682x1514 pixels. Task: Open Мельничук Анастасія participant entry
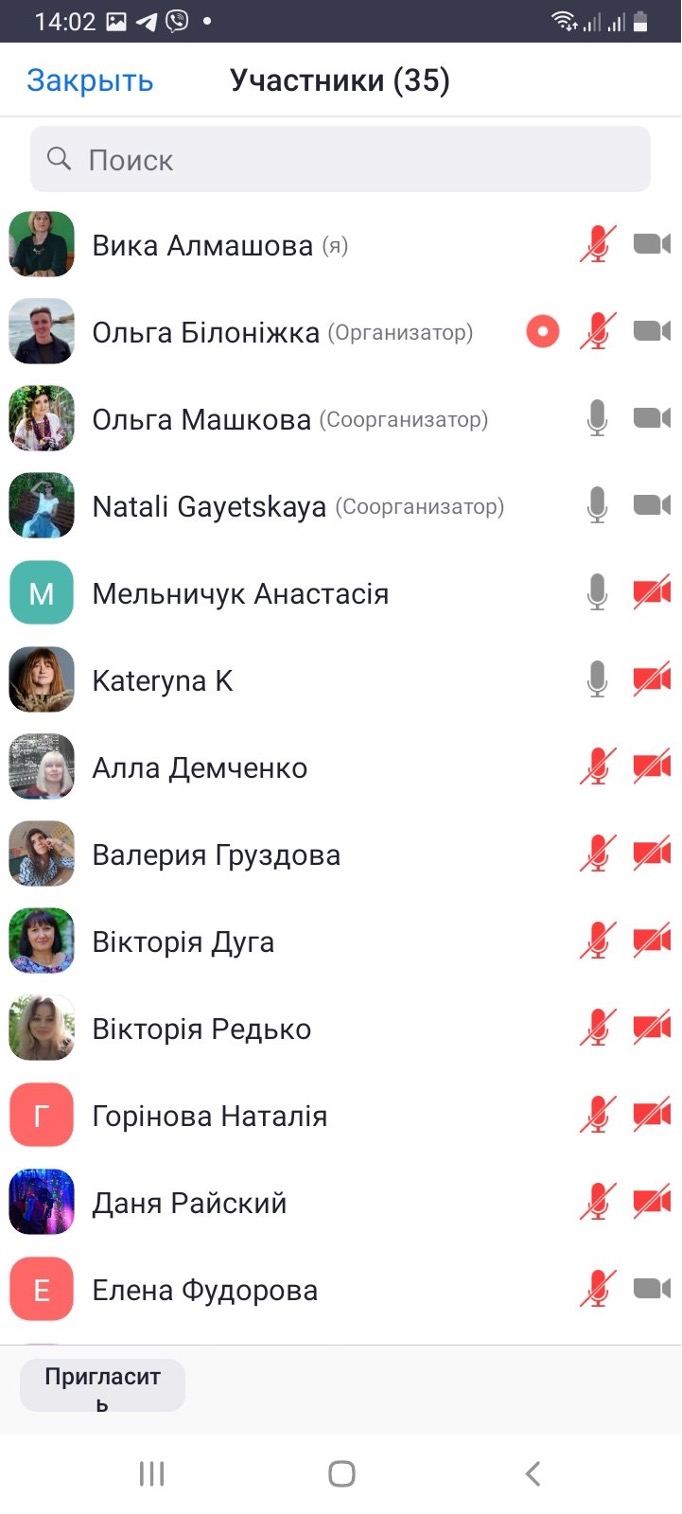pos(341,593)
